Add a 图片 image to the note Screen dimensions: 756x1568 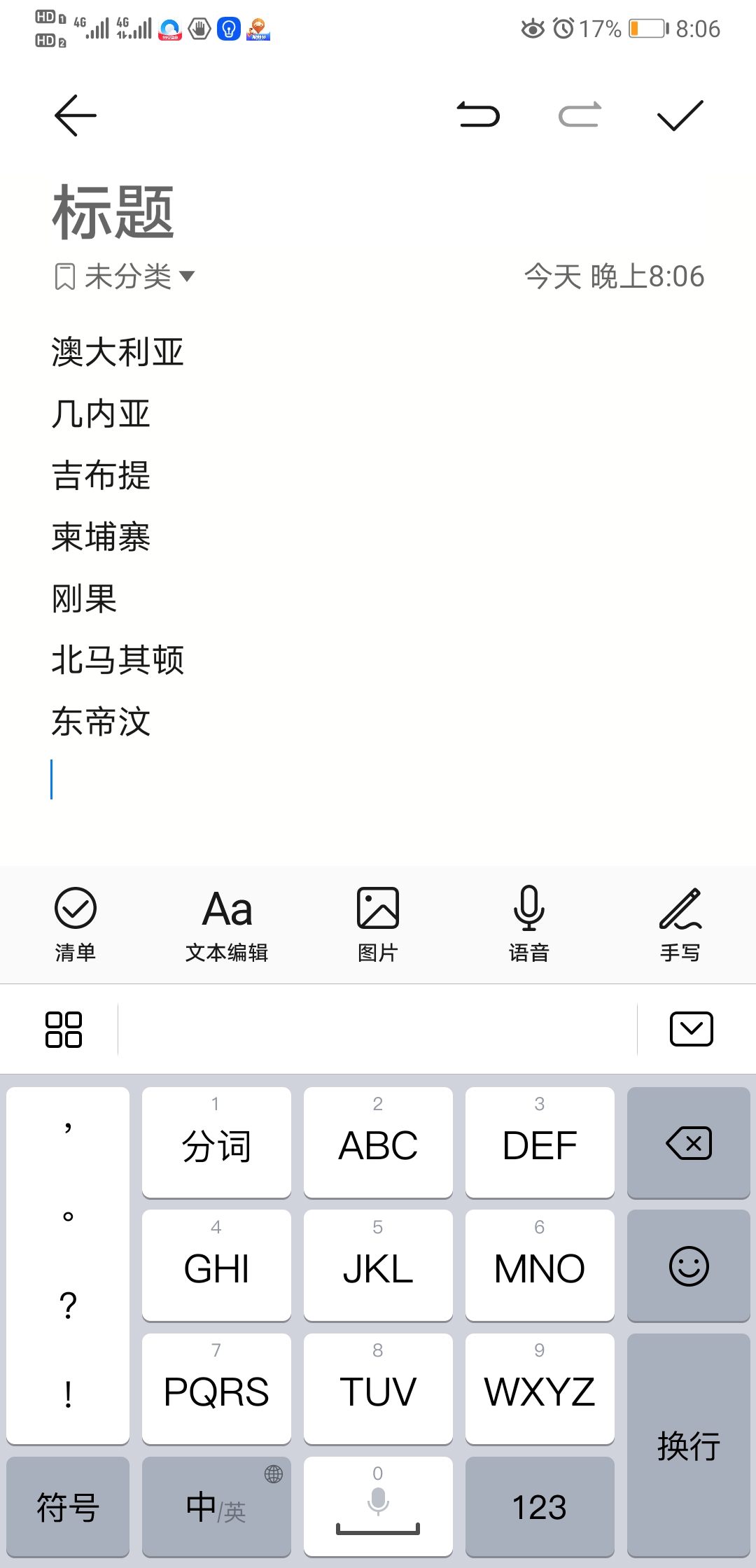pyautogui.click(x=378, y=924)
